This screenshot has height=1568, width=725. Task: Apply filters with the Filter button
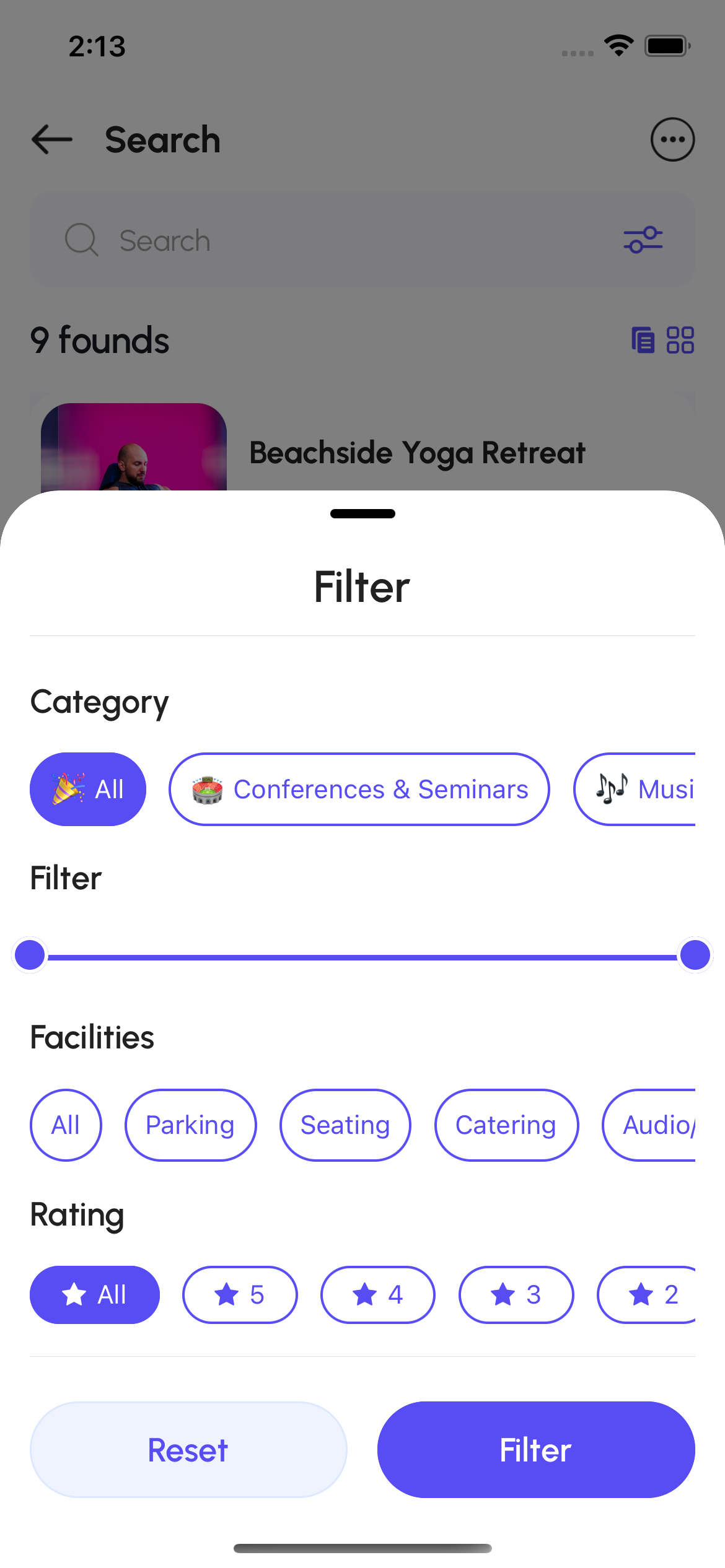coord(536,1450)
